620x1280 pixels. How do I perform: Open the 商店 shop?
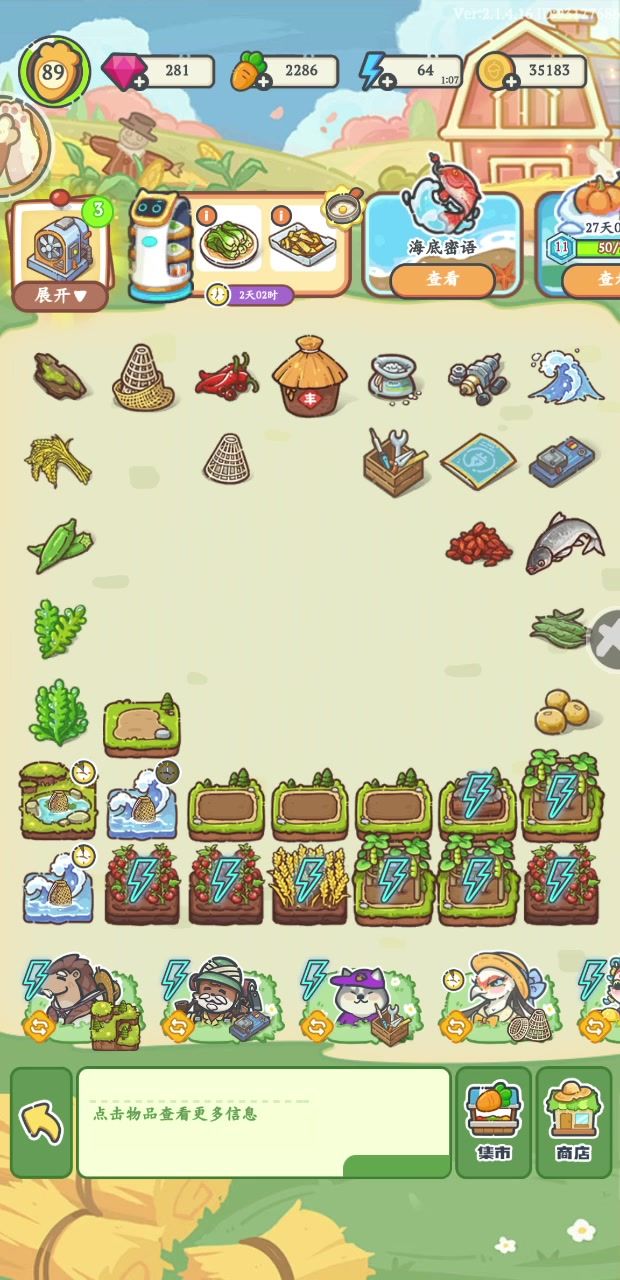tap(573, 1121)
